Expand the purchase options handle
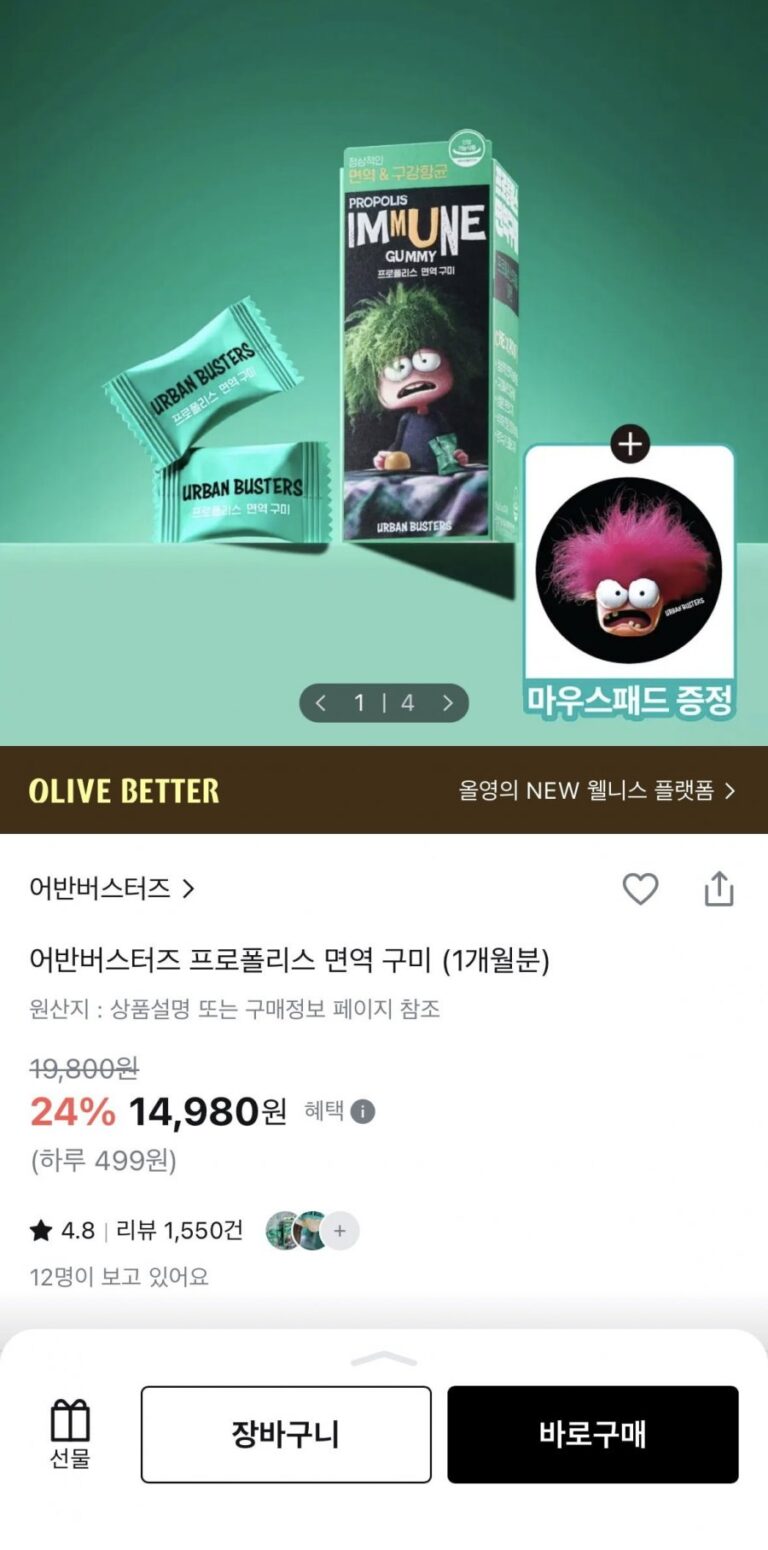The height and width of the screenshot is (1550, 768). (384, 1358)
